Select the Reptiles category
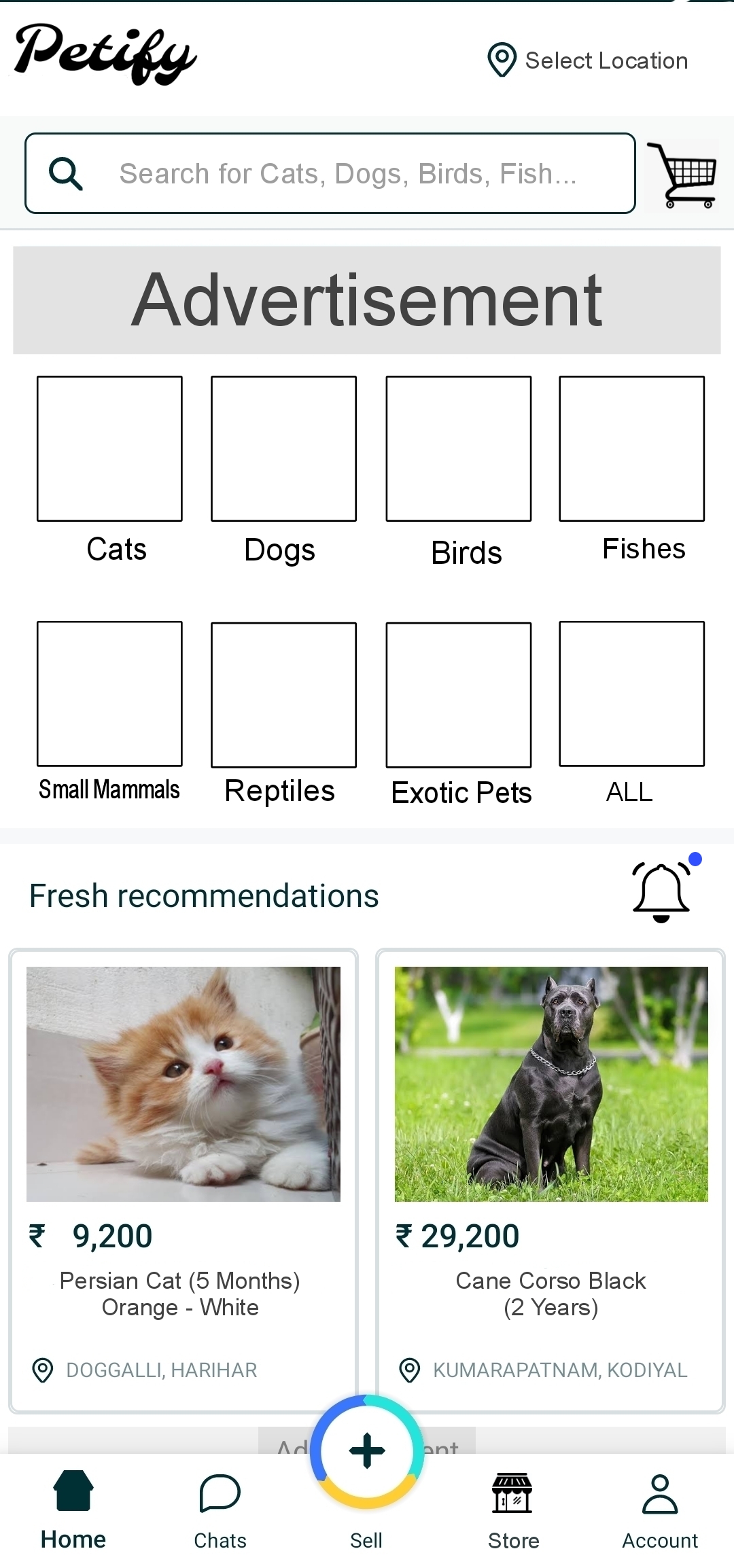The width and height of the screenshot is (734, 1568). coord(284,695)
